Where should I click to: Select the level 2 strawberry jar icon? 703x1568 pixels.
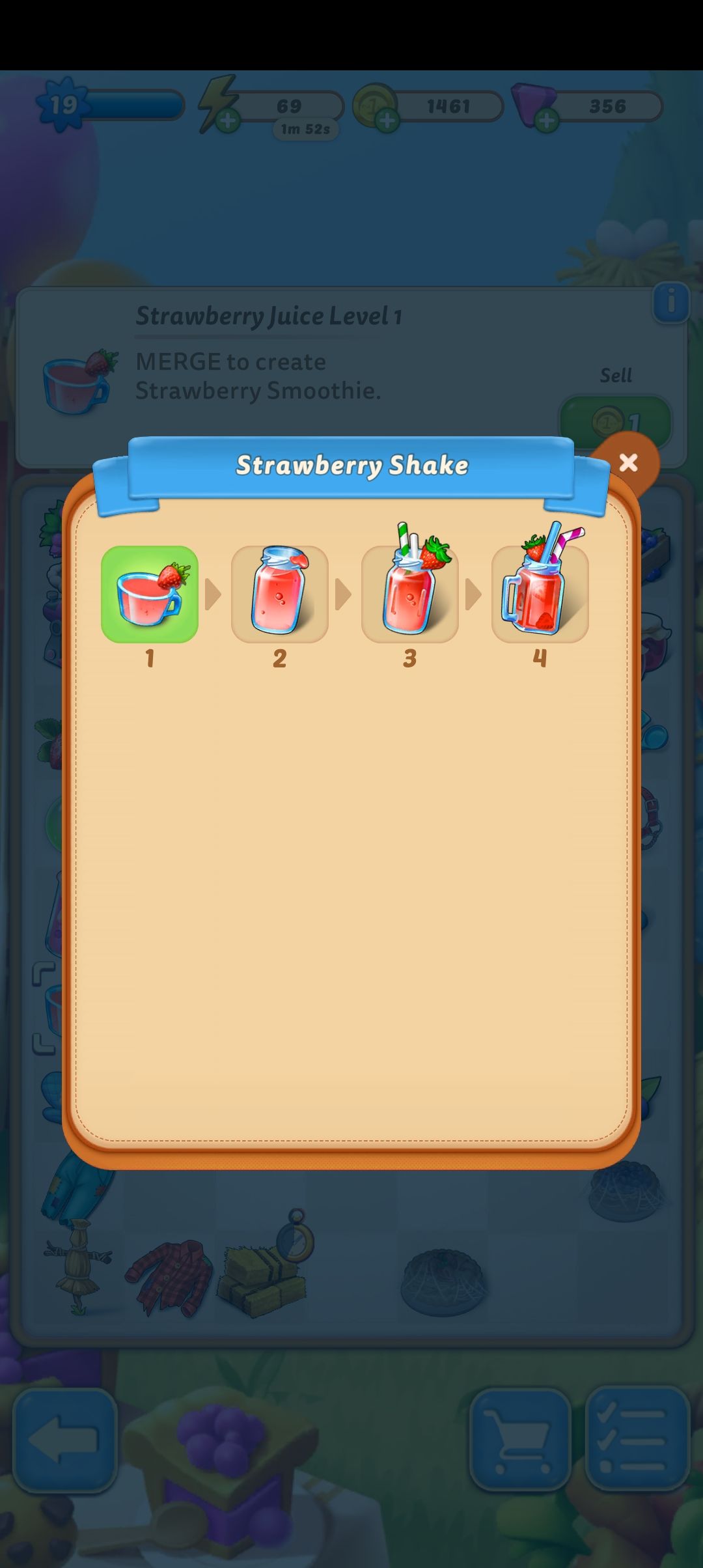click(280, 593)
